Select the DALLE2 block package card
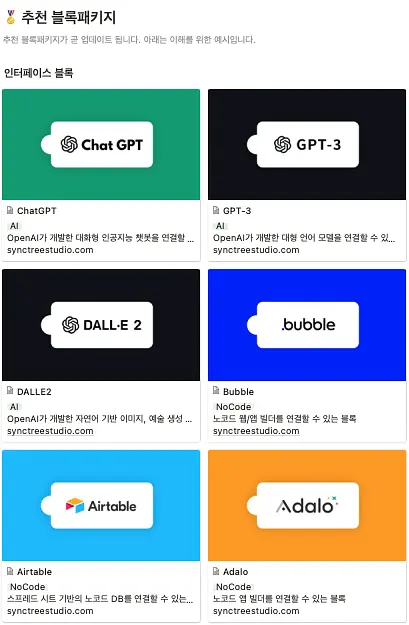The height and width of the screenshot is (625, 409). pos(101,355)
